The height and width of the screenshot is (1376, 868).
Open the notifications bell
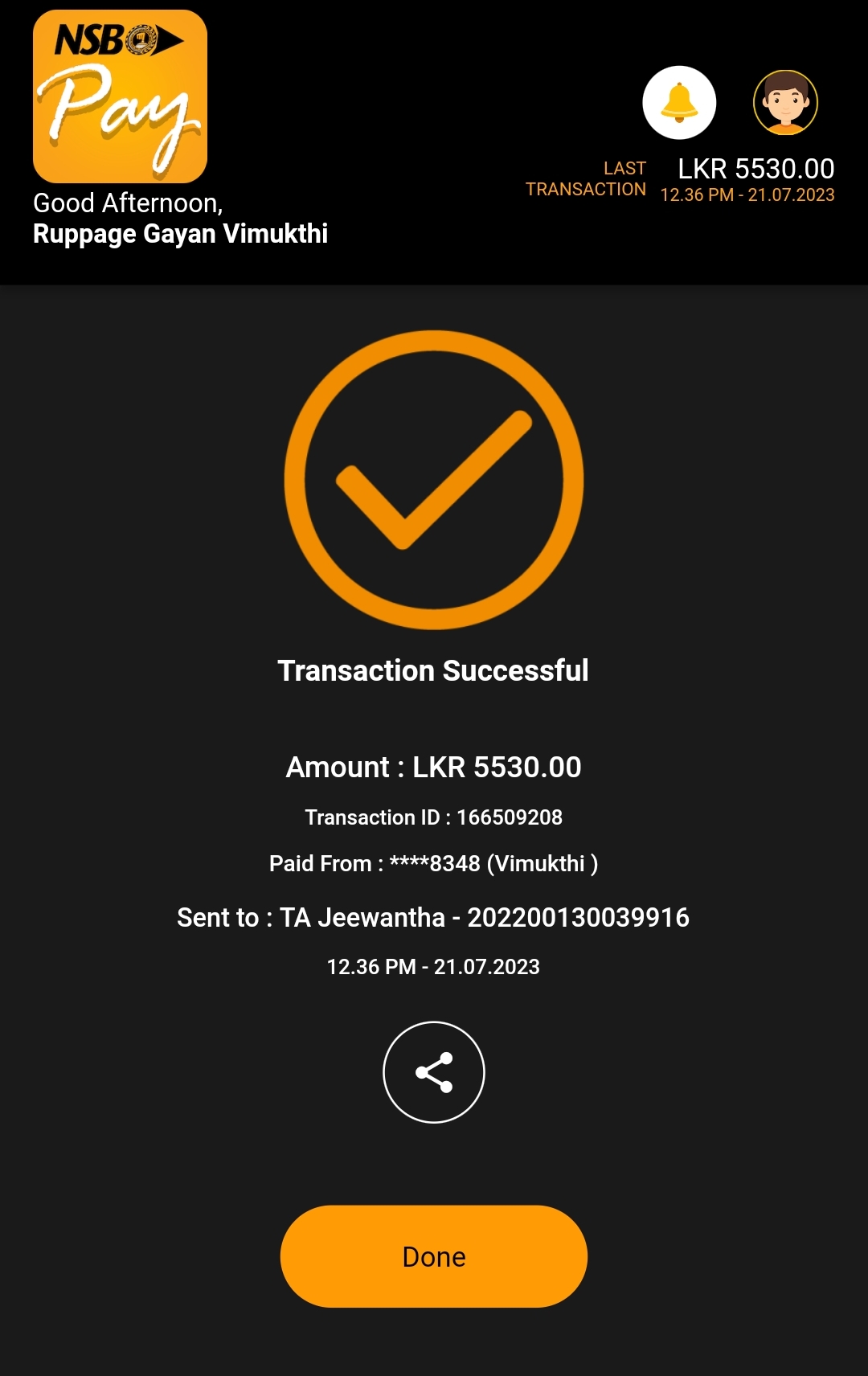tap(679, 103)
